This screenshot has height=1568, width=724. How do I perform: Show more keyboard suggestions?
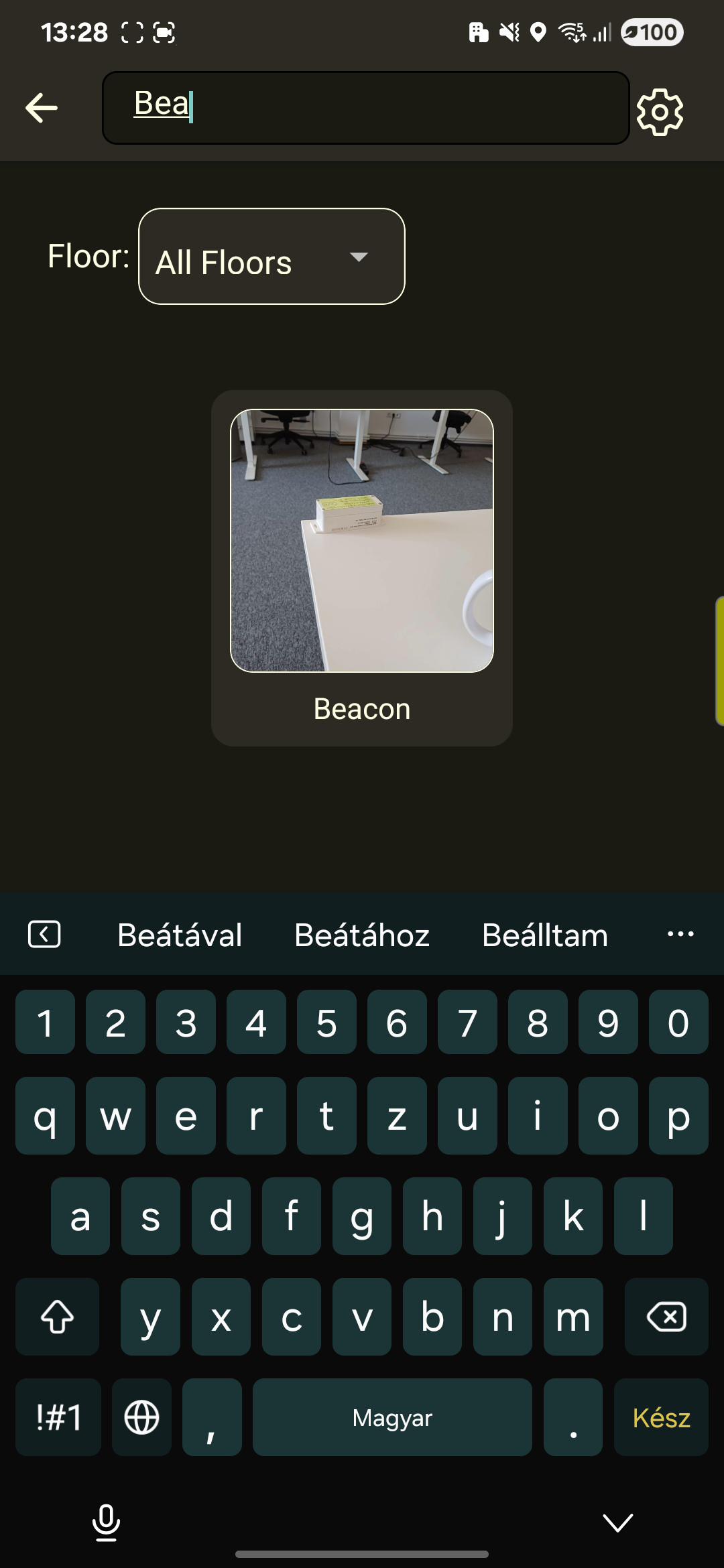pos(680,934)
